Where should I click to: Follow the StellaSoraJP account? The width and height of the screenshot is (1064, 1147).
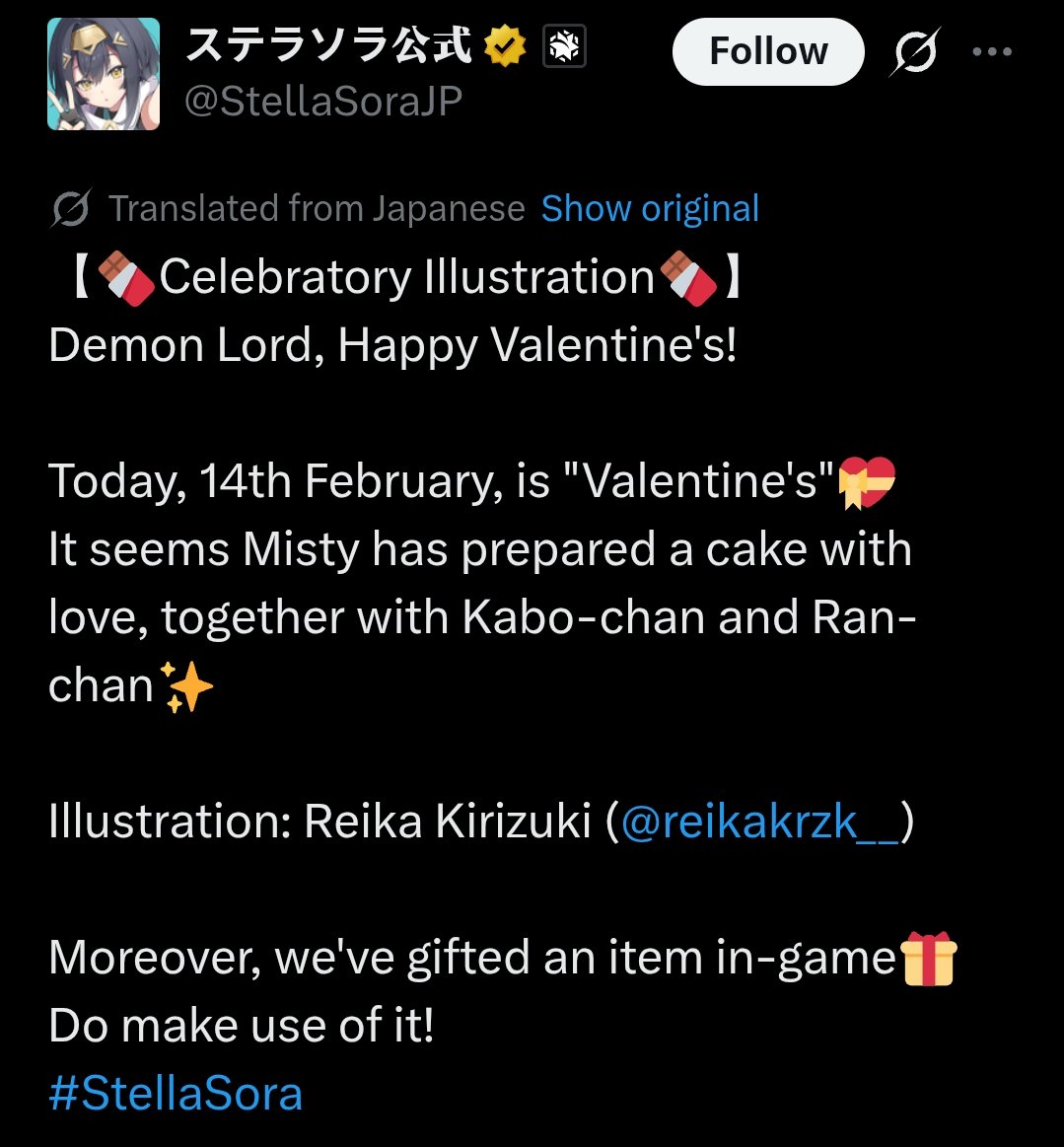(x=767, y=51)
